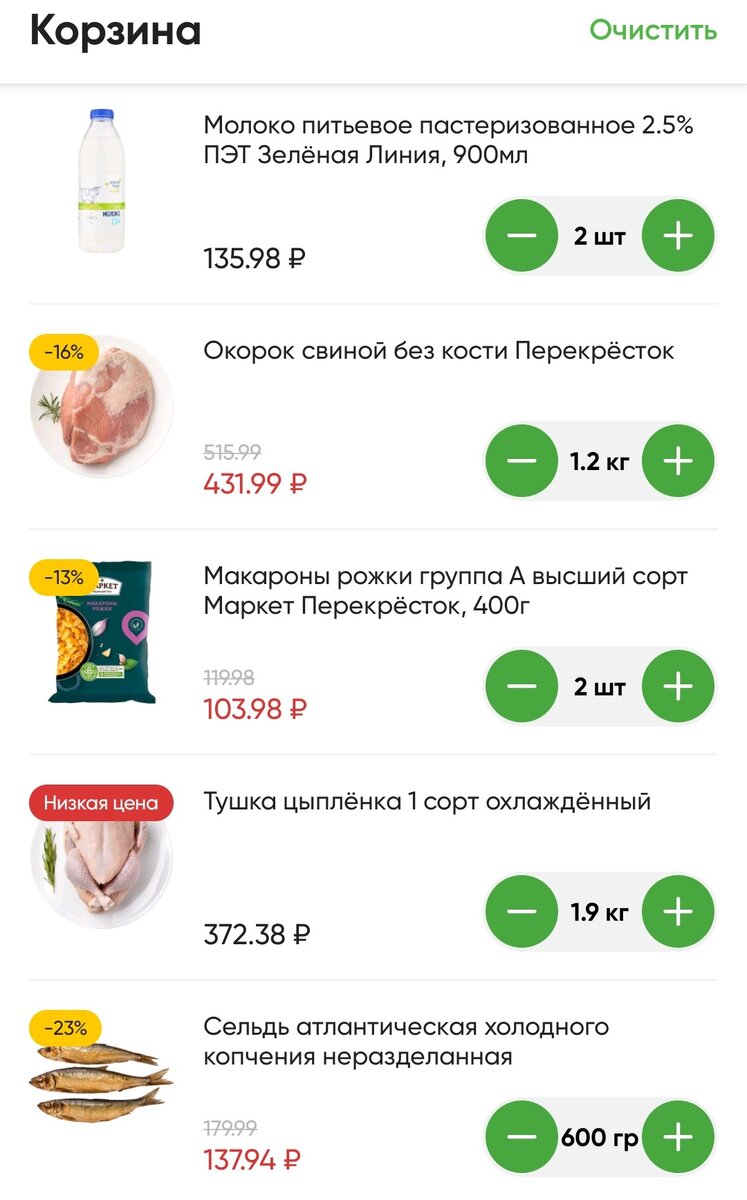The image size is (747, 1200).
Task: Reduce amount of Сельдь атлантическая
Action: (521, 1137)
